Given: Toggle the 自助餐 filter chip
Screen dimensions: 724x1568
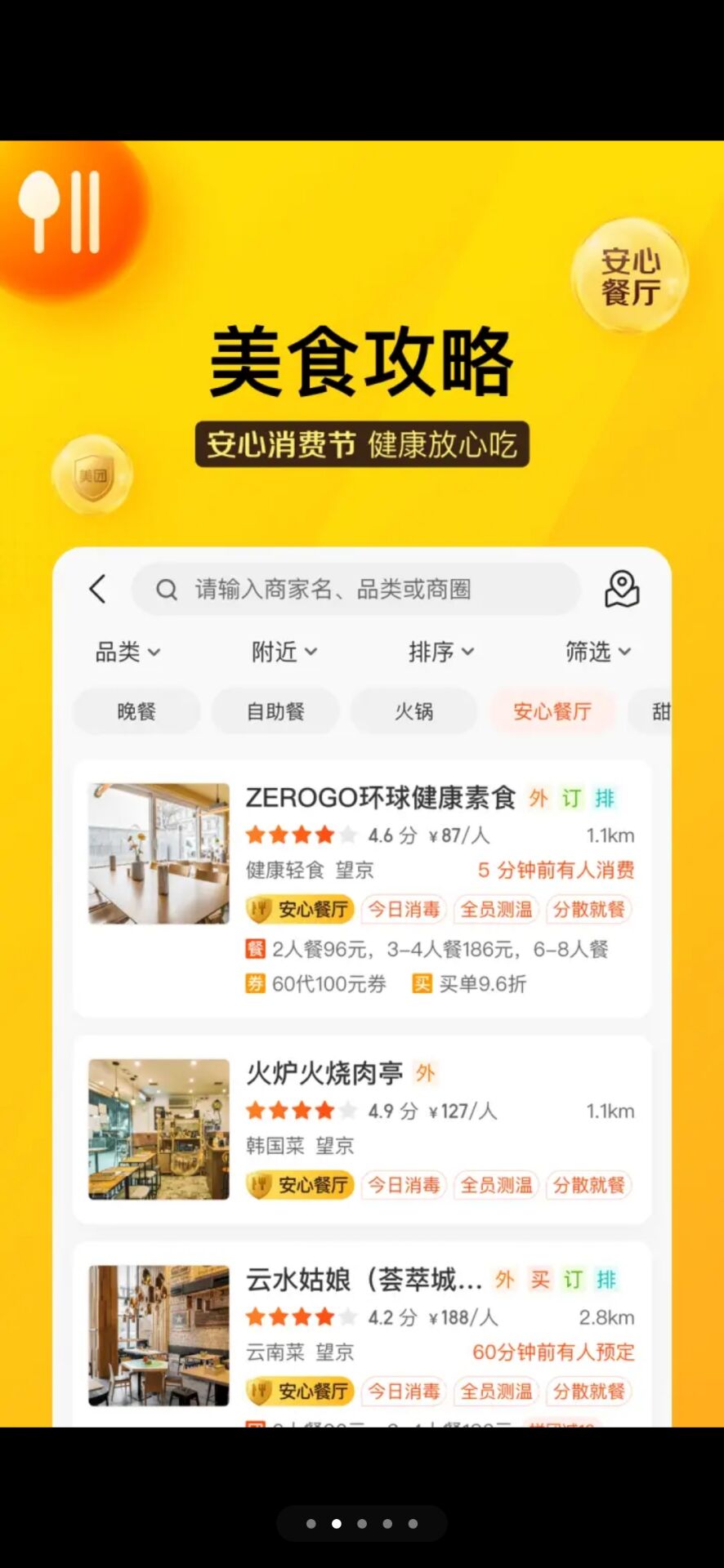Looking at the screenshot, I should (x=275, y=710).
